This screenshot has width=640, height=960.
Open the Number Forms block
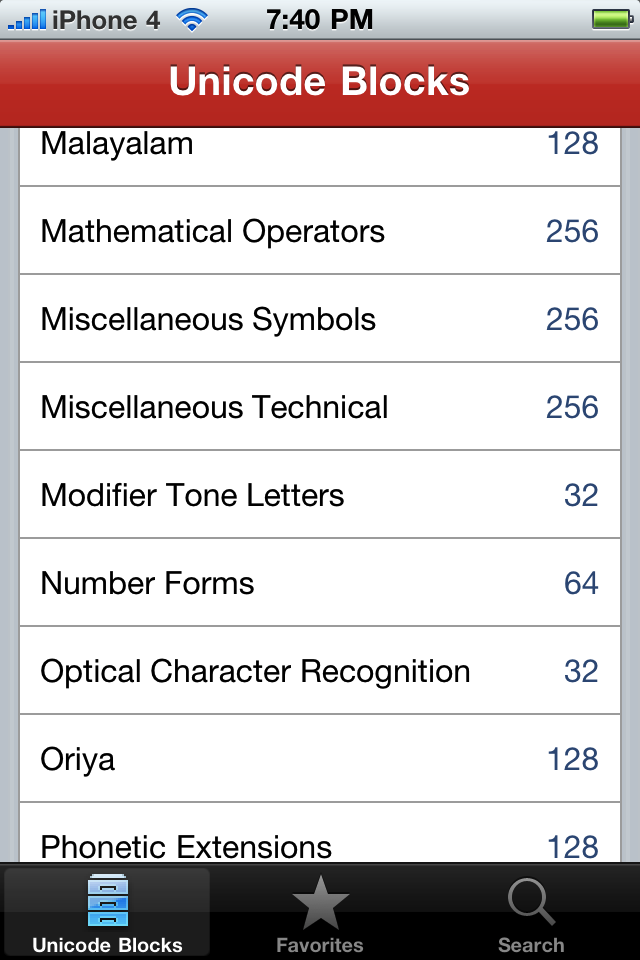click(x=320, y=583)
